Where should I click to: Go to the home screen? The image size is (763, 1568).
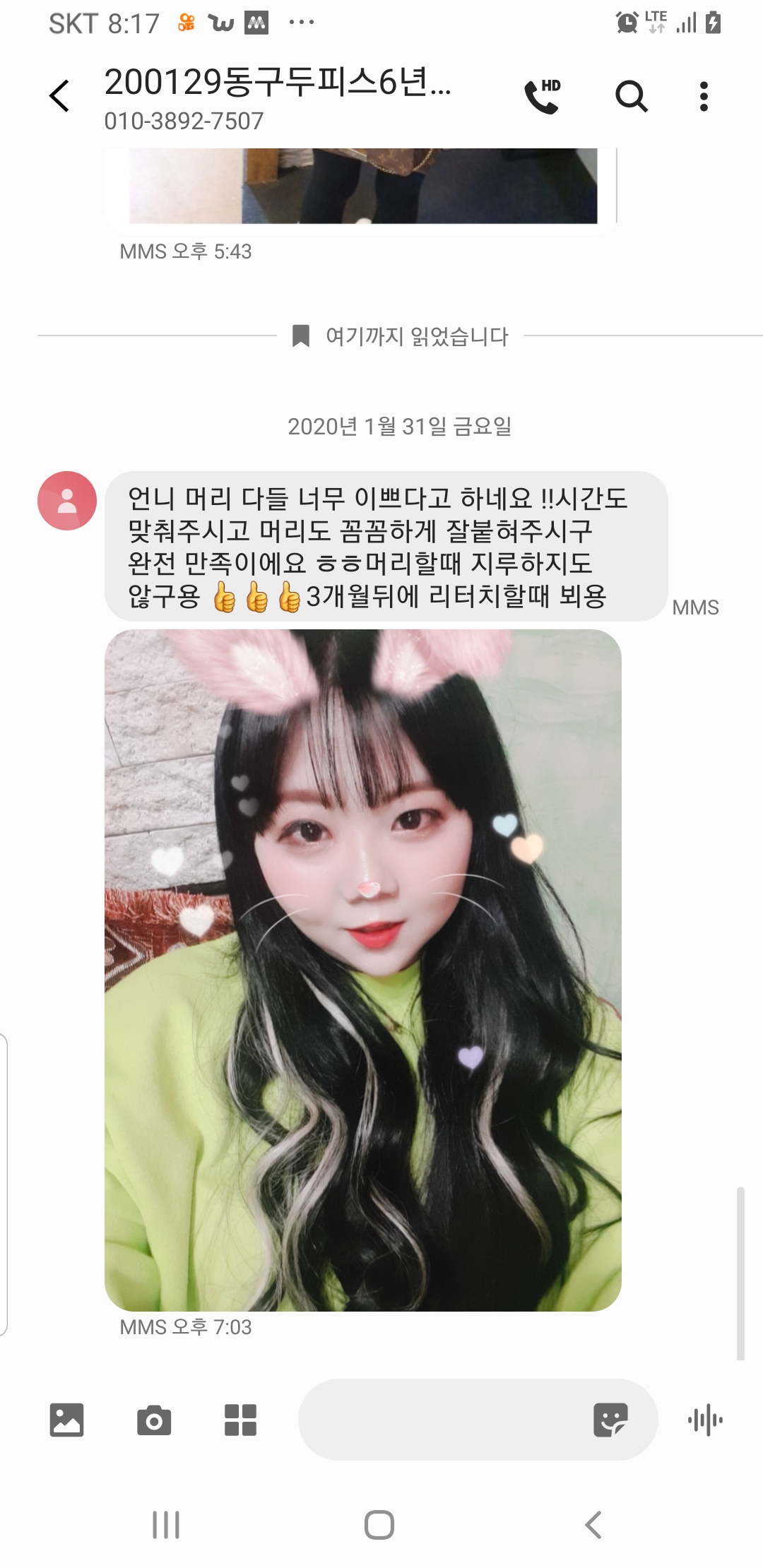point(379,1525)
